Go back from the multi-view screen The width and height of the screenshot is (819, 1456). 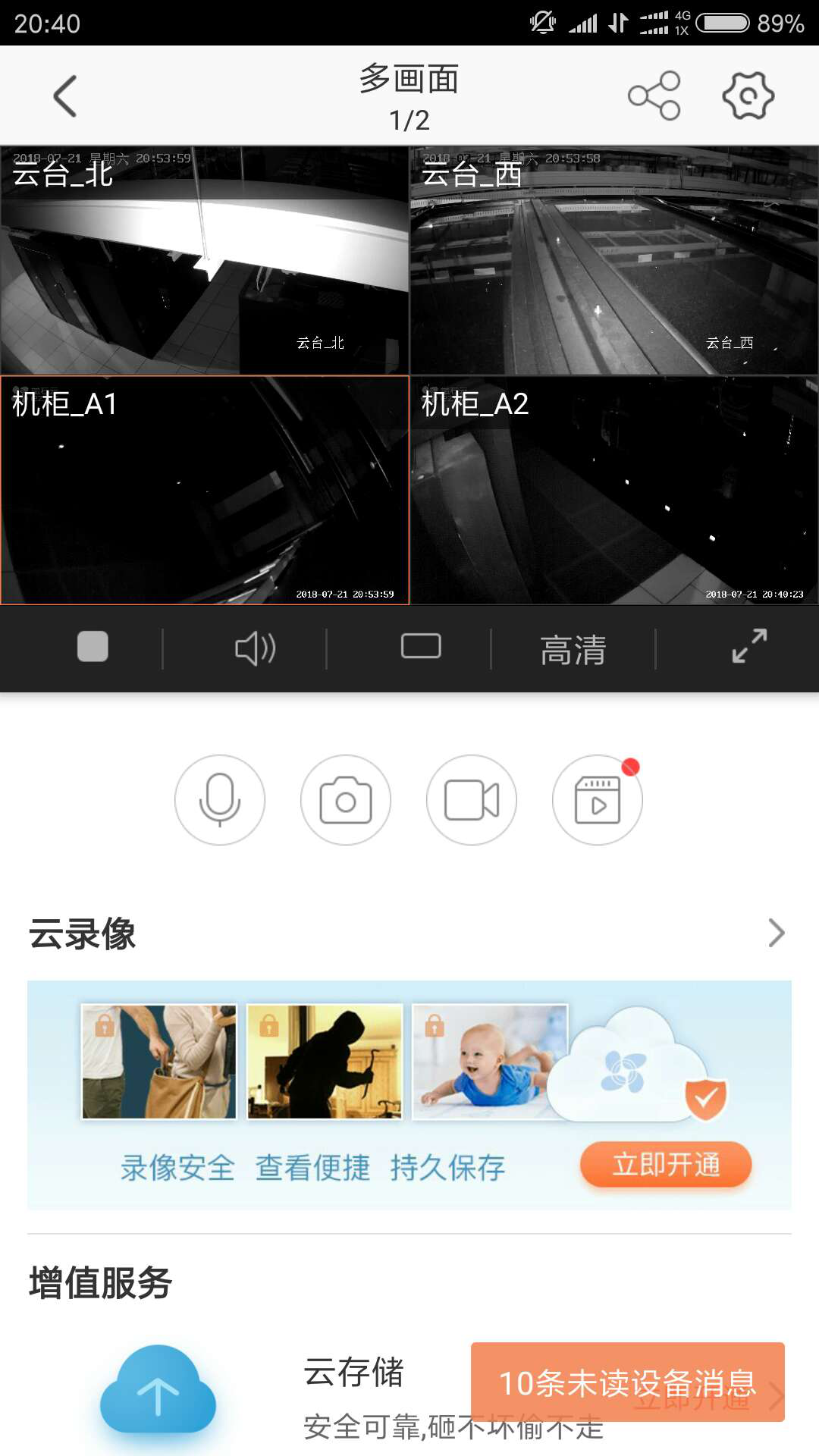pyautogui.click(x=65, y=96)
